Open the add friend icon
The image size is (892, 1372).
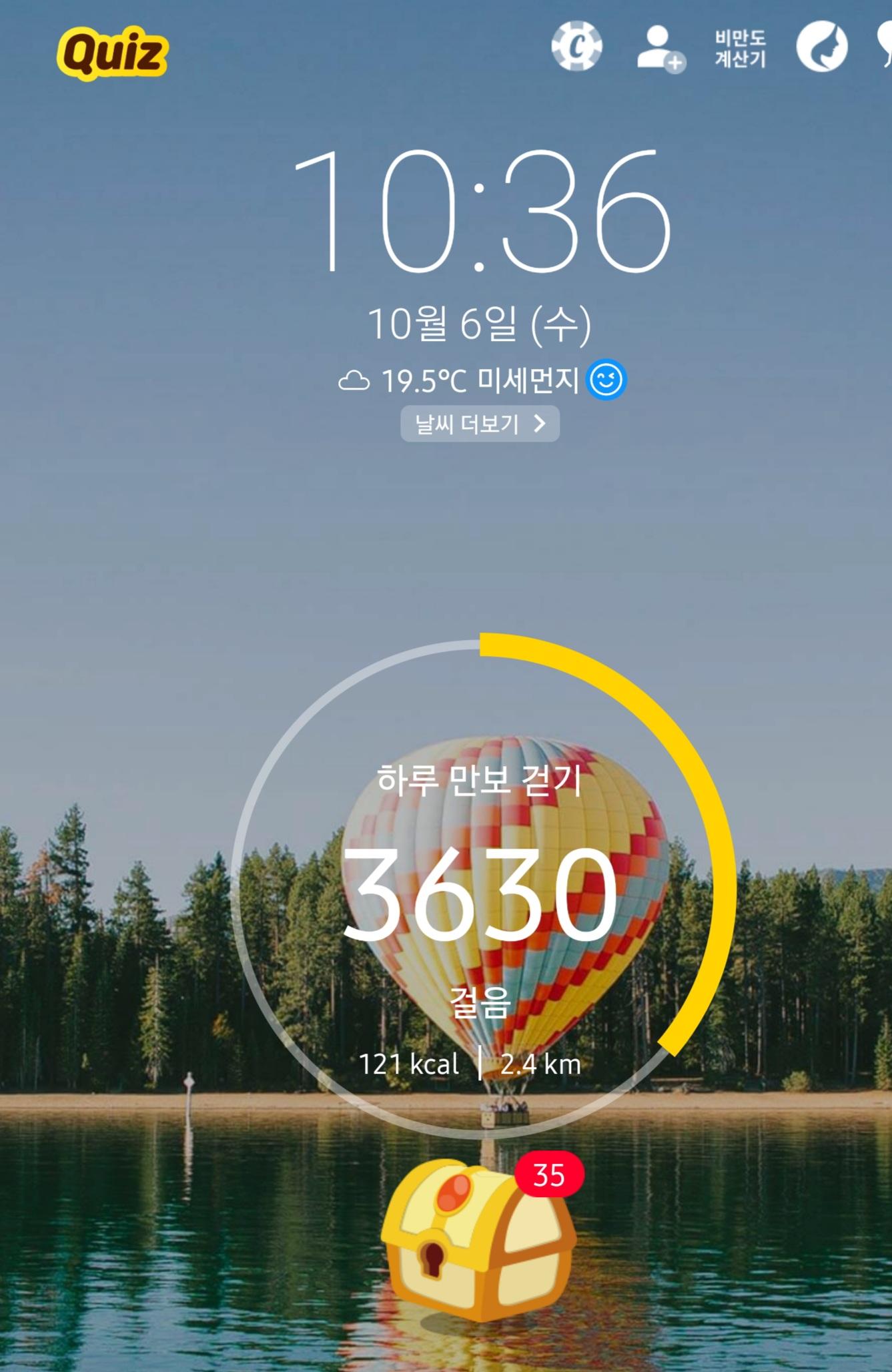coord(659,48)
